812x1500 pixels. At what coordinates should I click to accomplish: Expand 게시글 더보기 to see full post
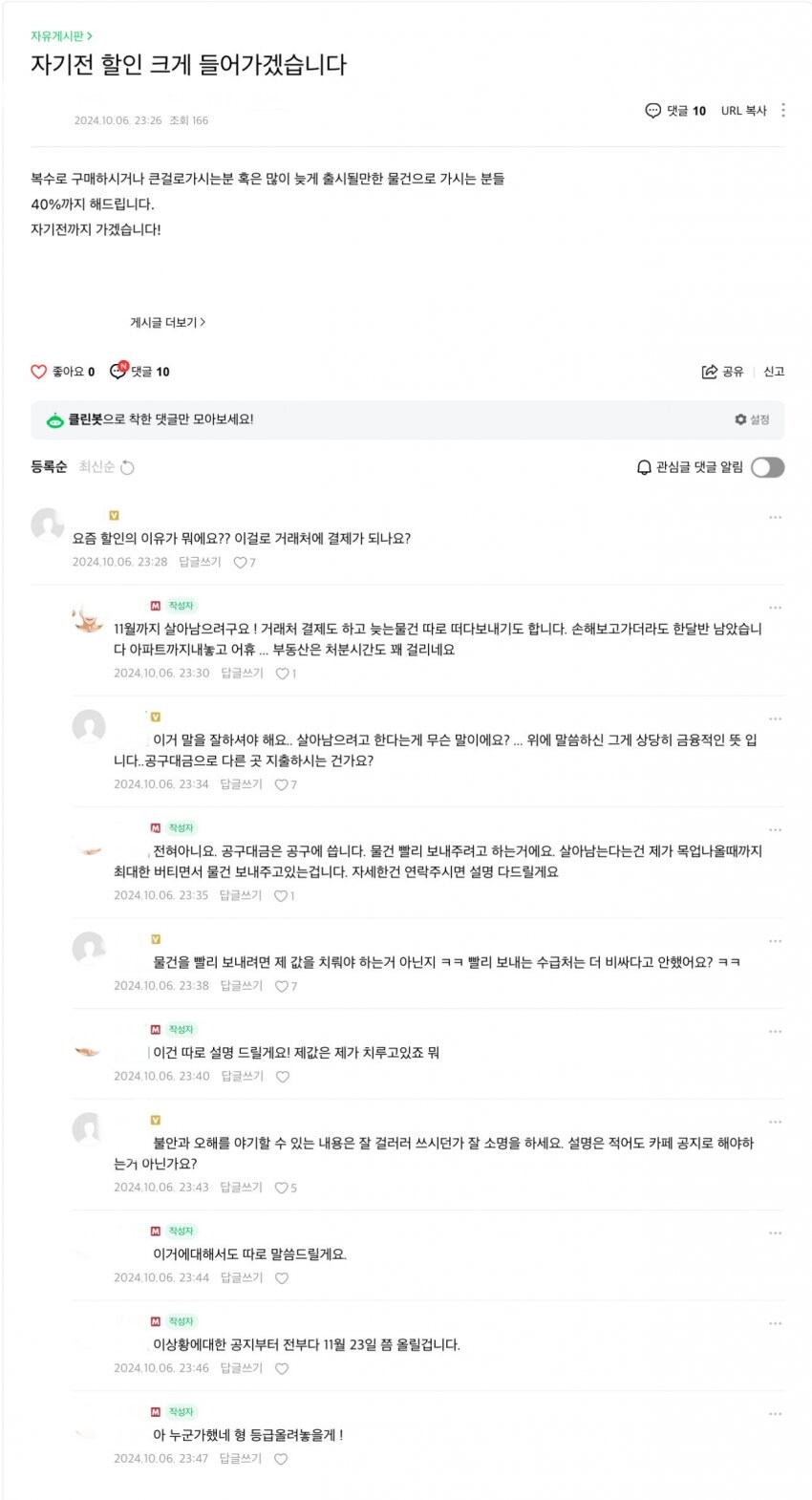[167, 323]
